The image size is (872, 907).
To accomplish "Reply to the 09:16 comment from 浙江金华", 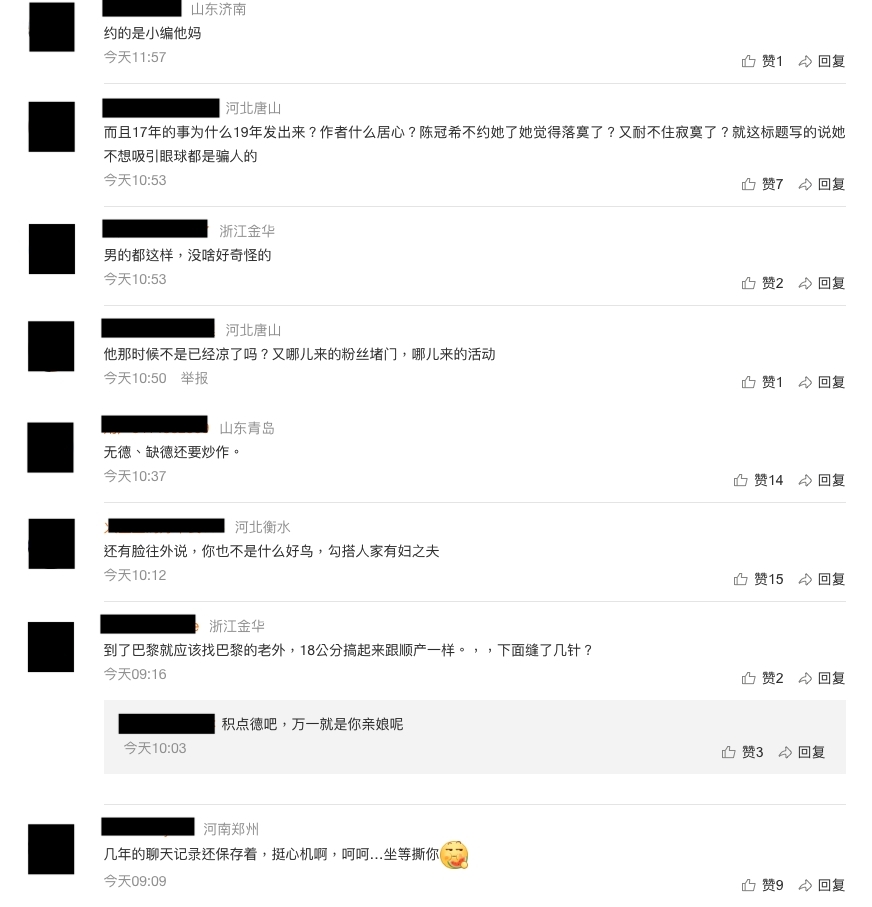I will coord(821,678).
